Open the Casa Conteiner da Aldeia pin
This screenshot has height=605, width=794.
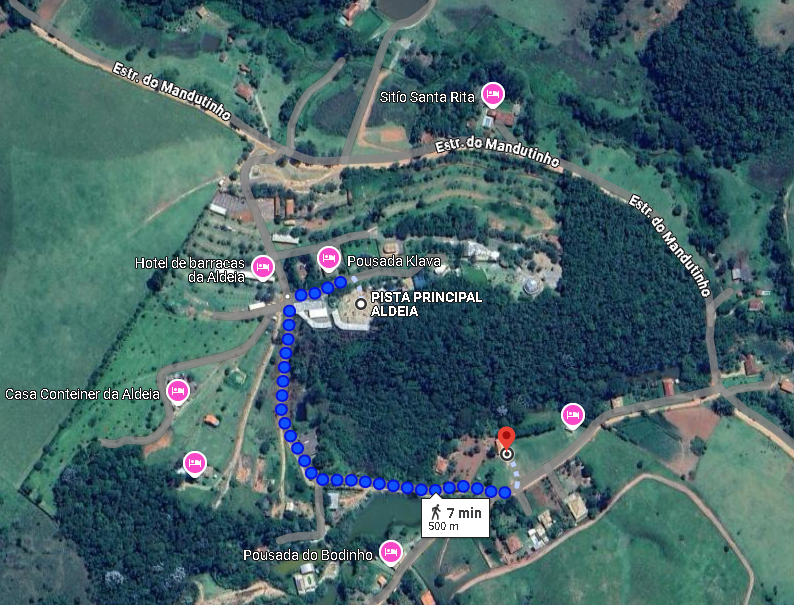point(178,390)
